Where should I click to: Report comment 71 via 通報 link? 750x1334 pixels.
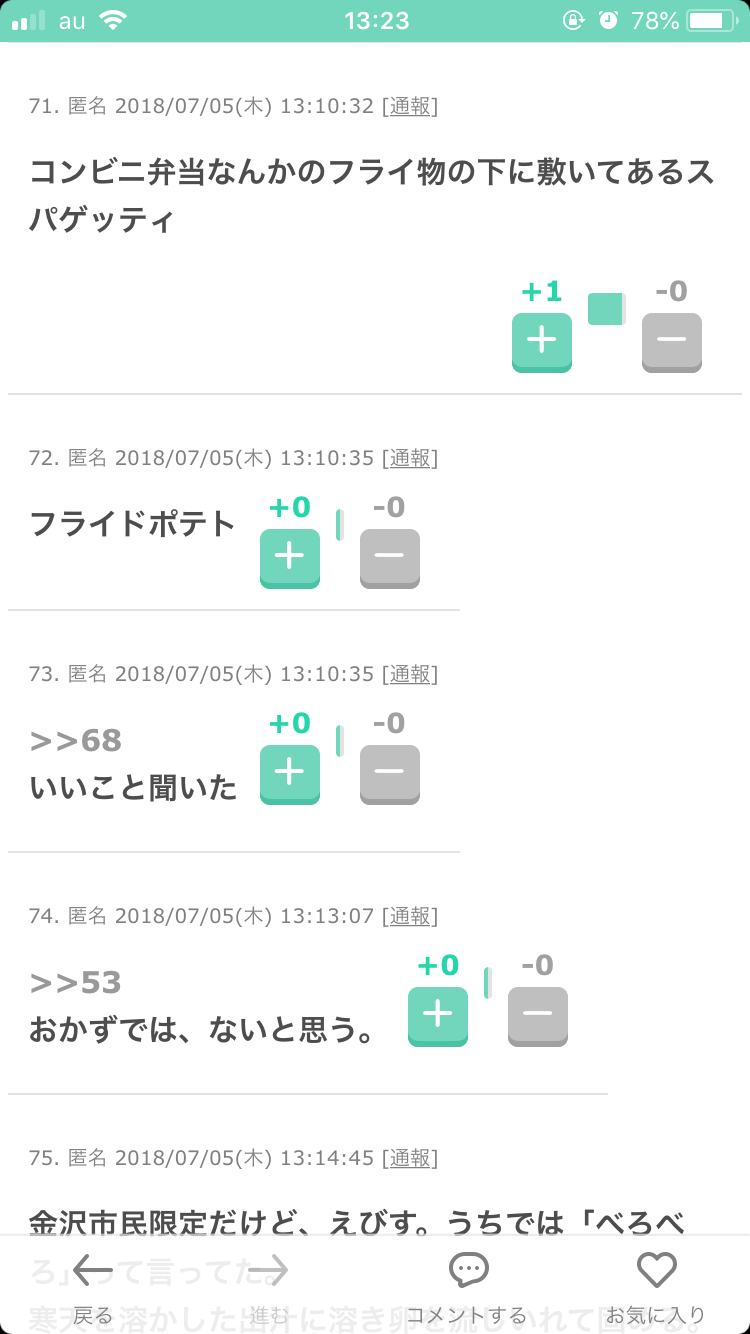[410, 106]
